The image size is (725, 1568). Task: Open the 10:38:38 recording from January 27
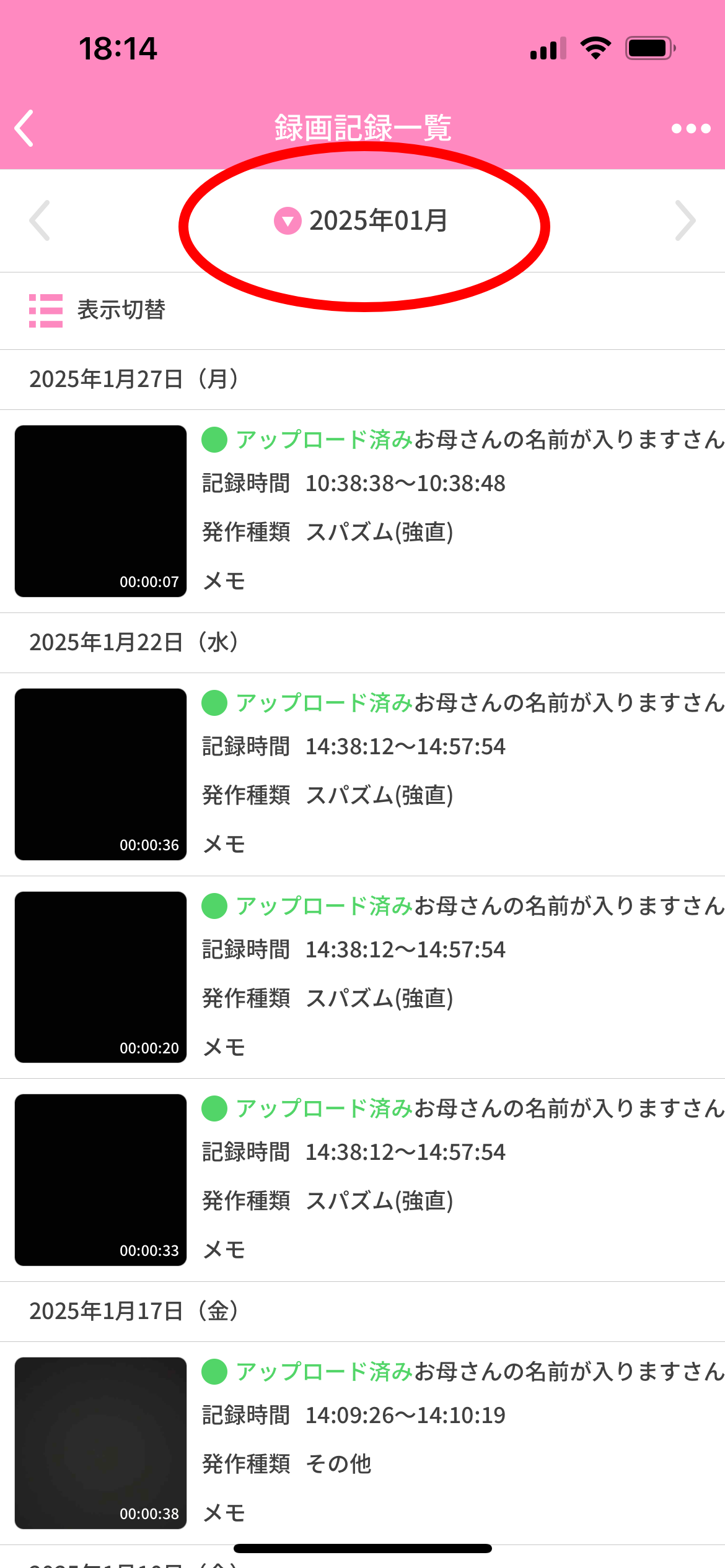pos(362,511)
